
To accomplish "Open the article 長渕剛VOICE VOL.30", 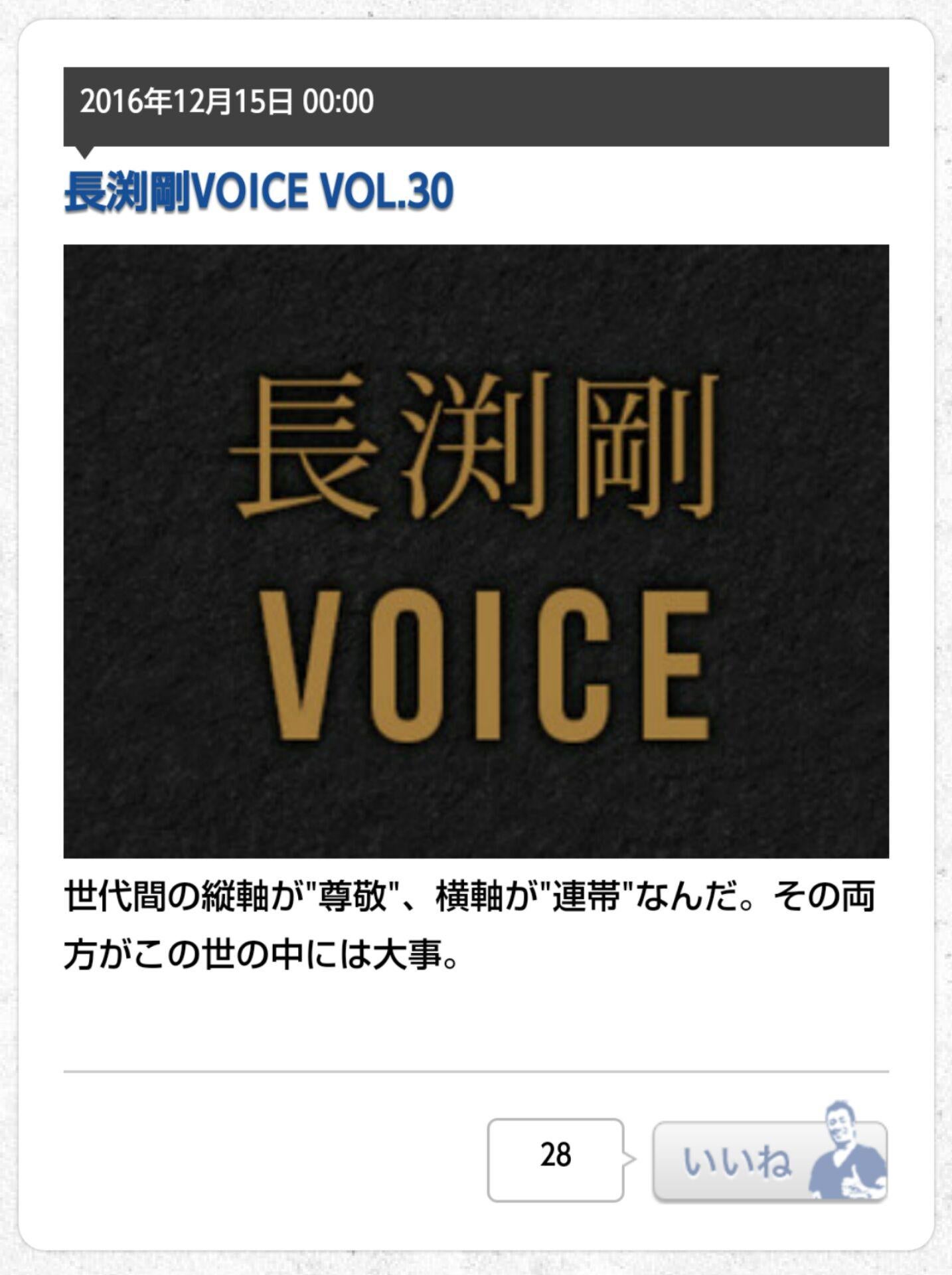I will click(x=259, y=193).
